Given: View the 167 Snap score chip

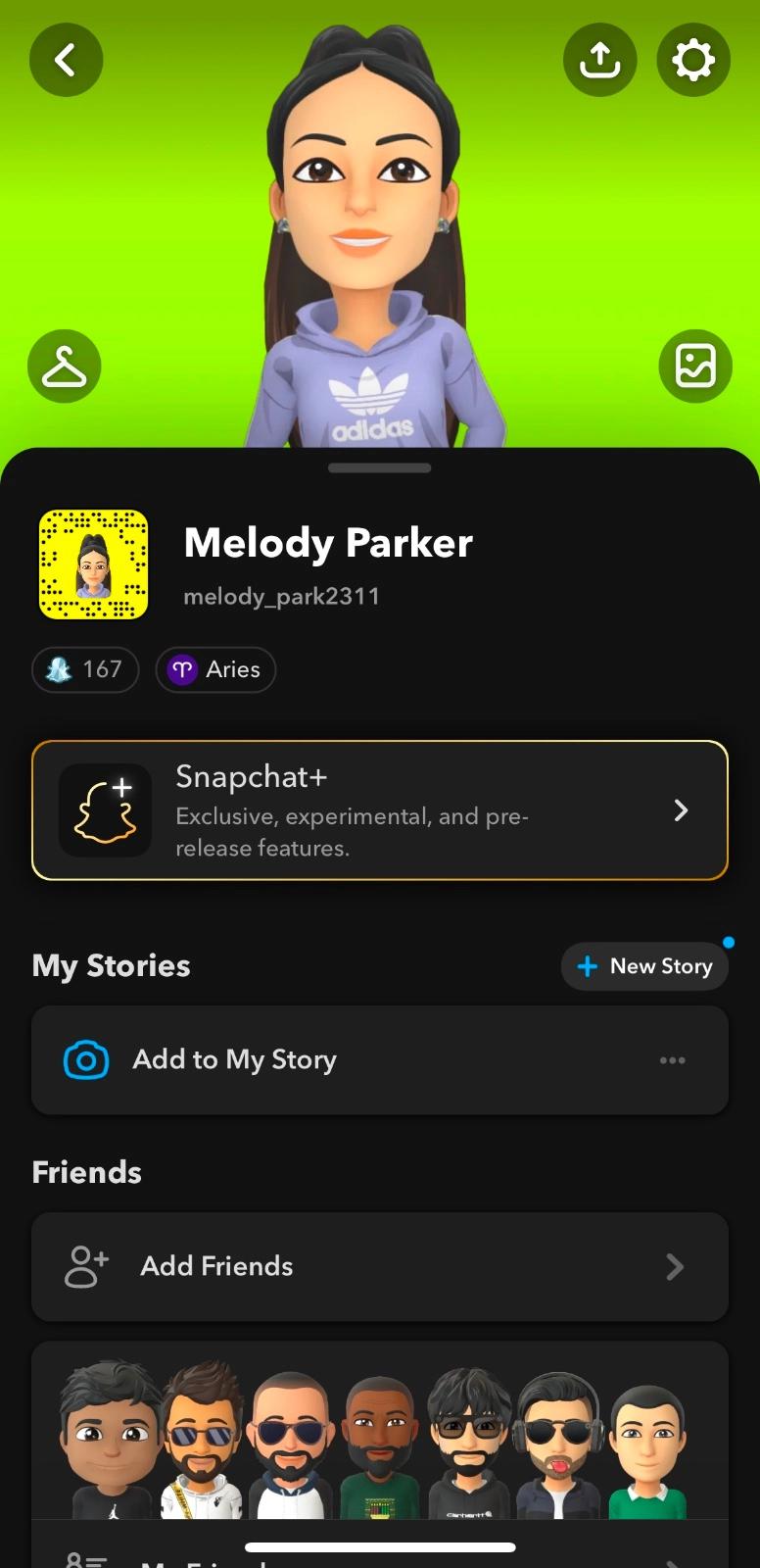Looking at the screenshot, I should click(86, 669).
